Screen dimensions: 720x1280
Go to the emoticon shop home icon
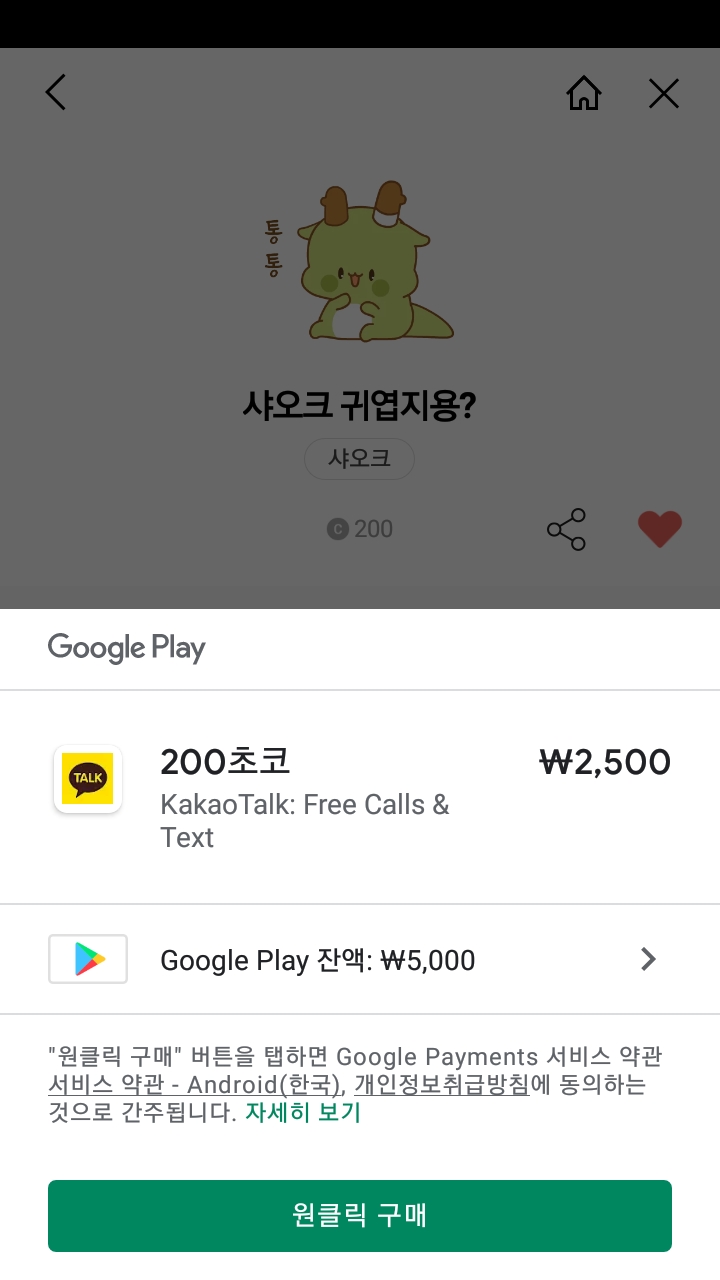pyautogui.click(x=584, y=94)
